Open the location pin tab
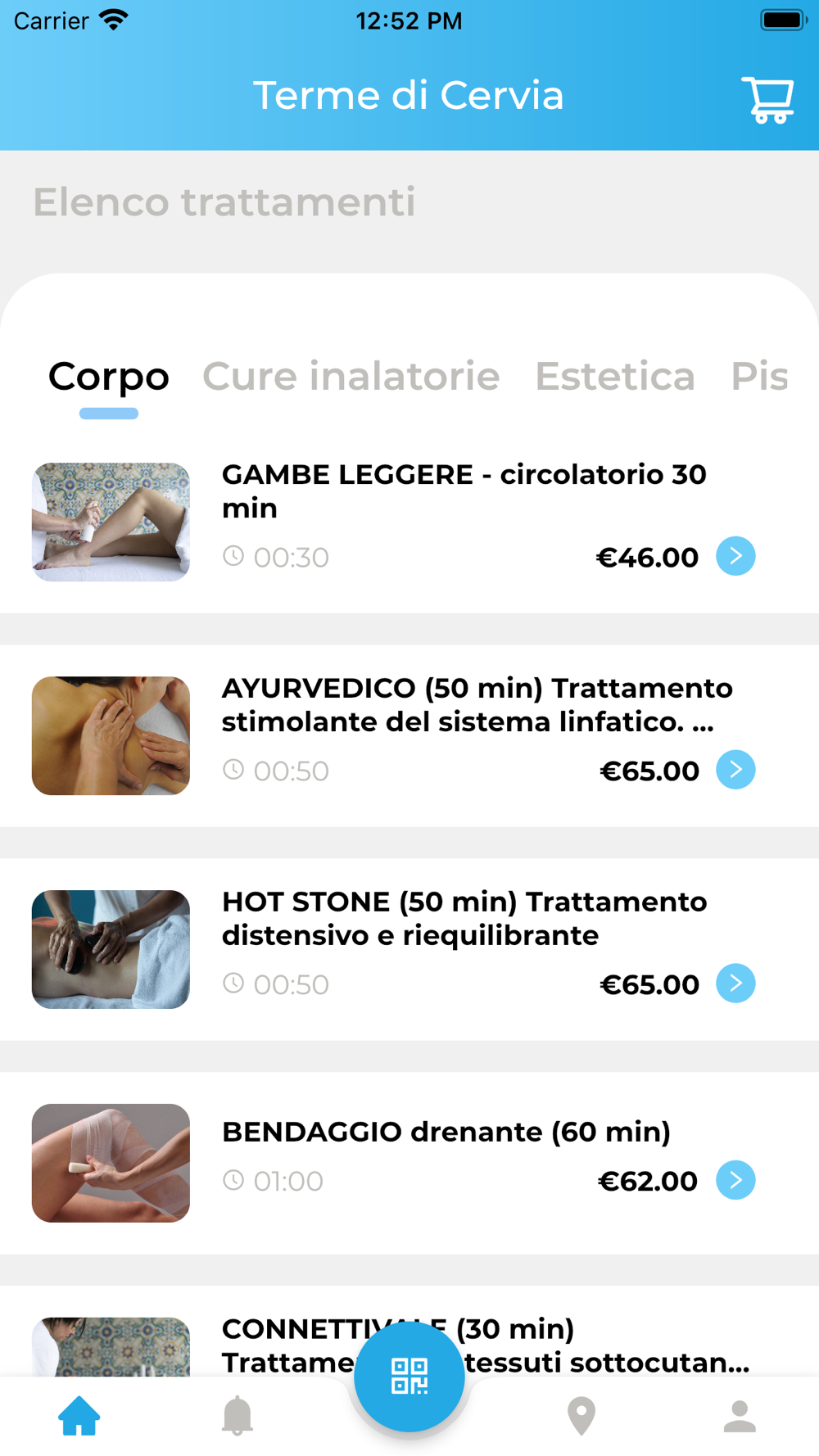The image size is (819, 1456). [x=581, y=1416]
